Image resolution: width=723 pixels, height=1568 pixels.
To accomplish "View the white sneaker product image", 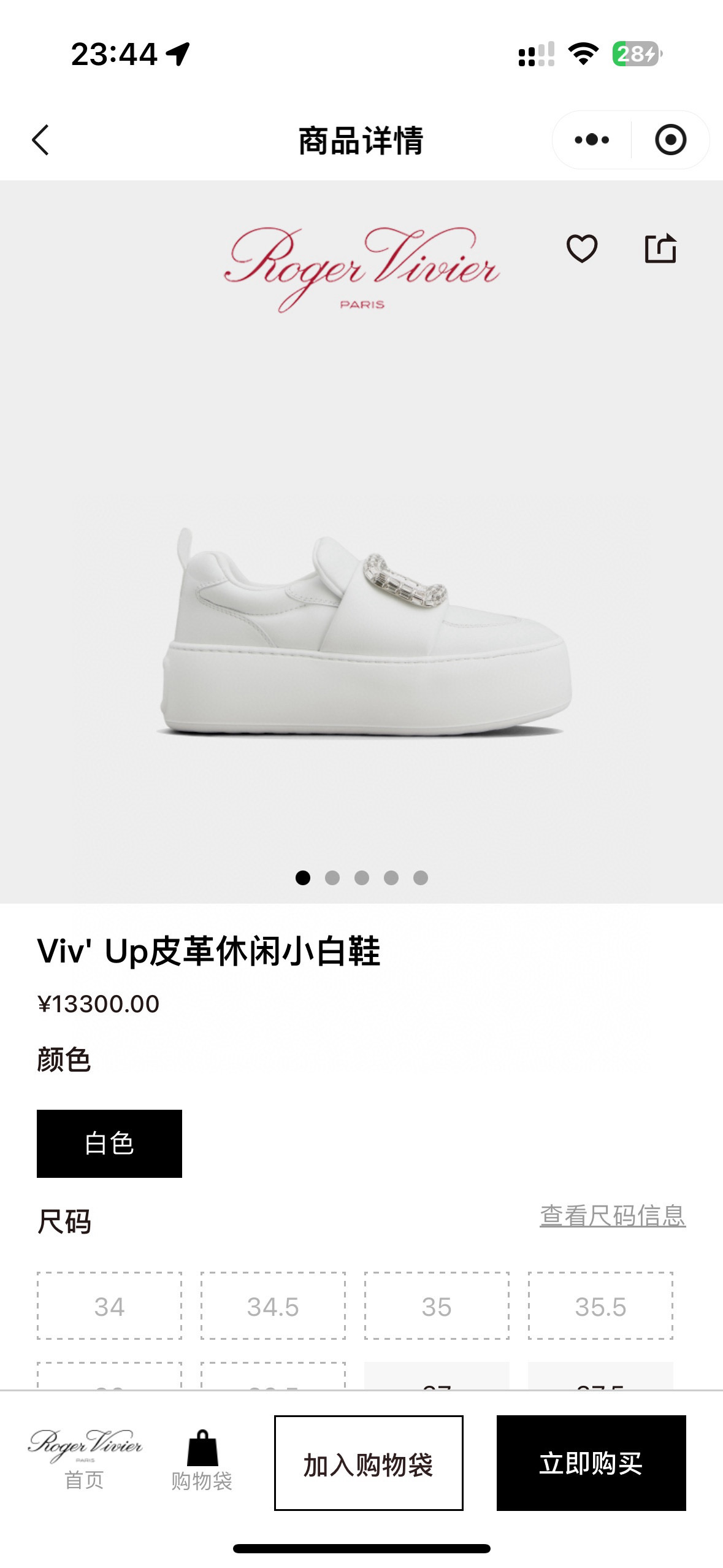I will coord(365,632).
